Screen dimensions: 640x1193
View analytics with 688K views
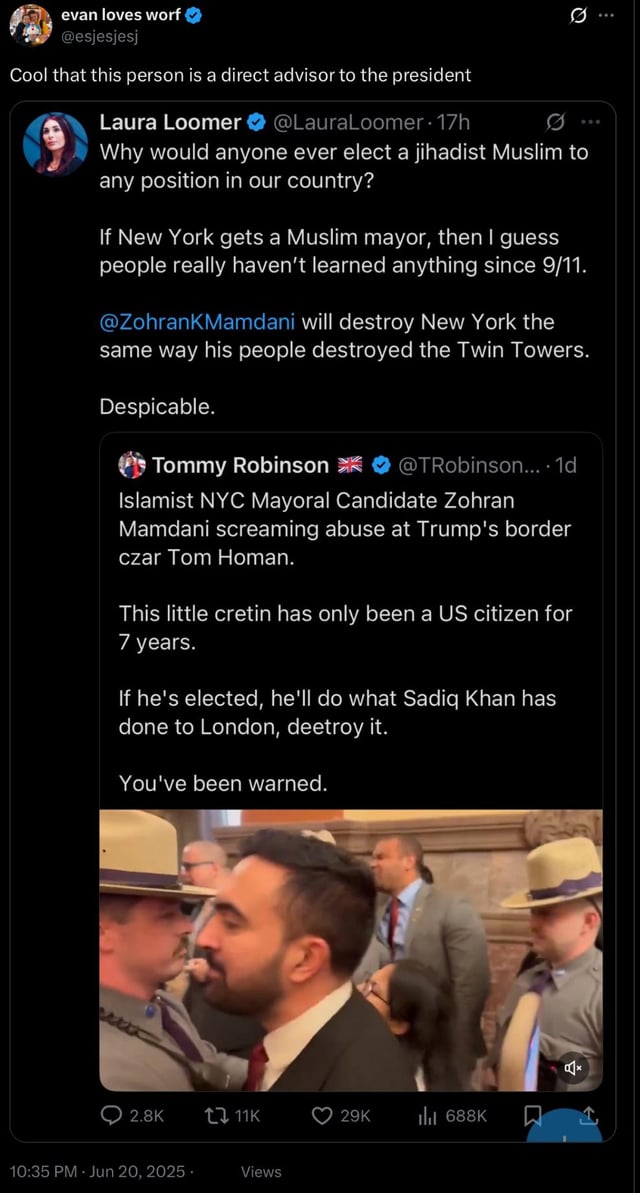point(452,1116)
